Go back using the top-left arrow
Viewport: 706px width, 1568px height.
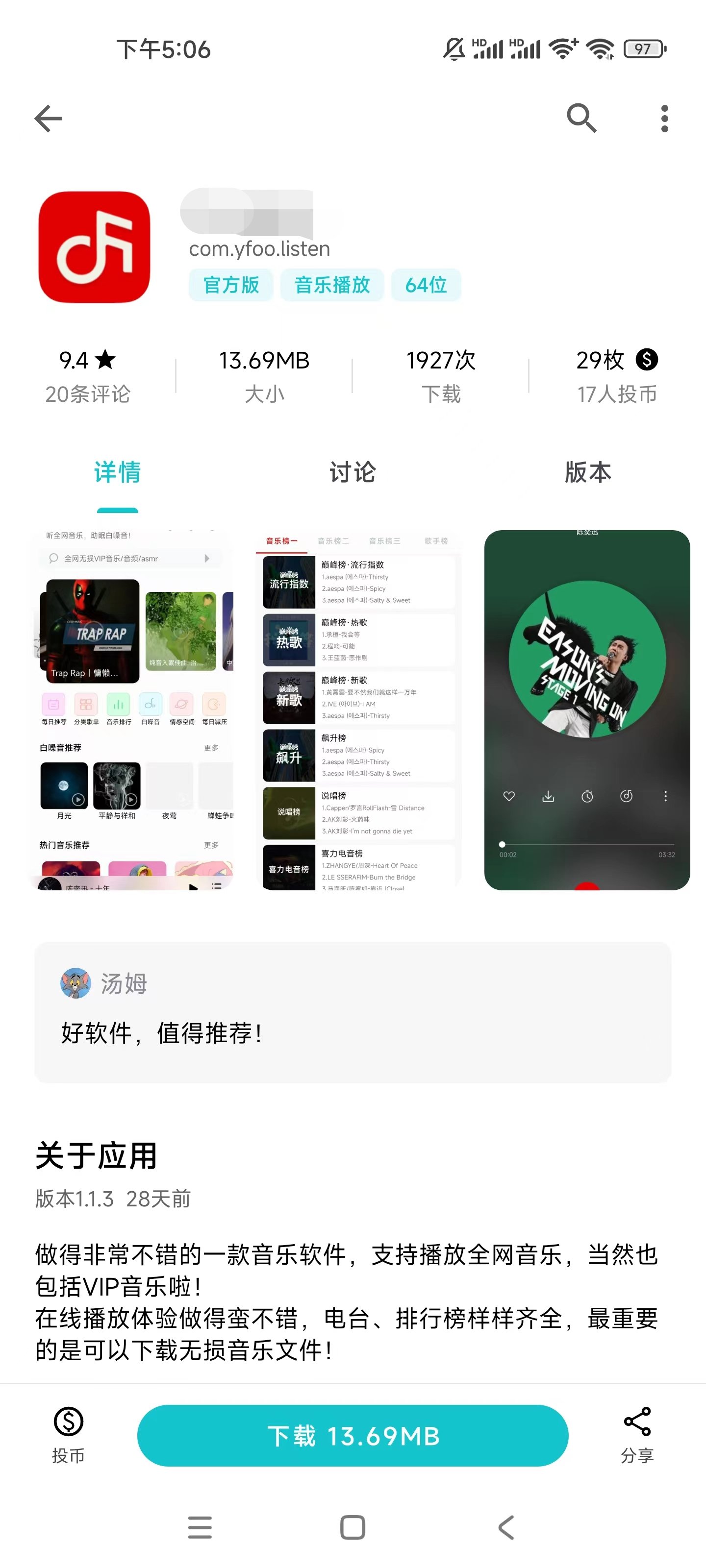(49, 118)
